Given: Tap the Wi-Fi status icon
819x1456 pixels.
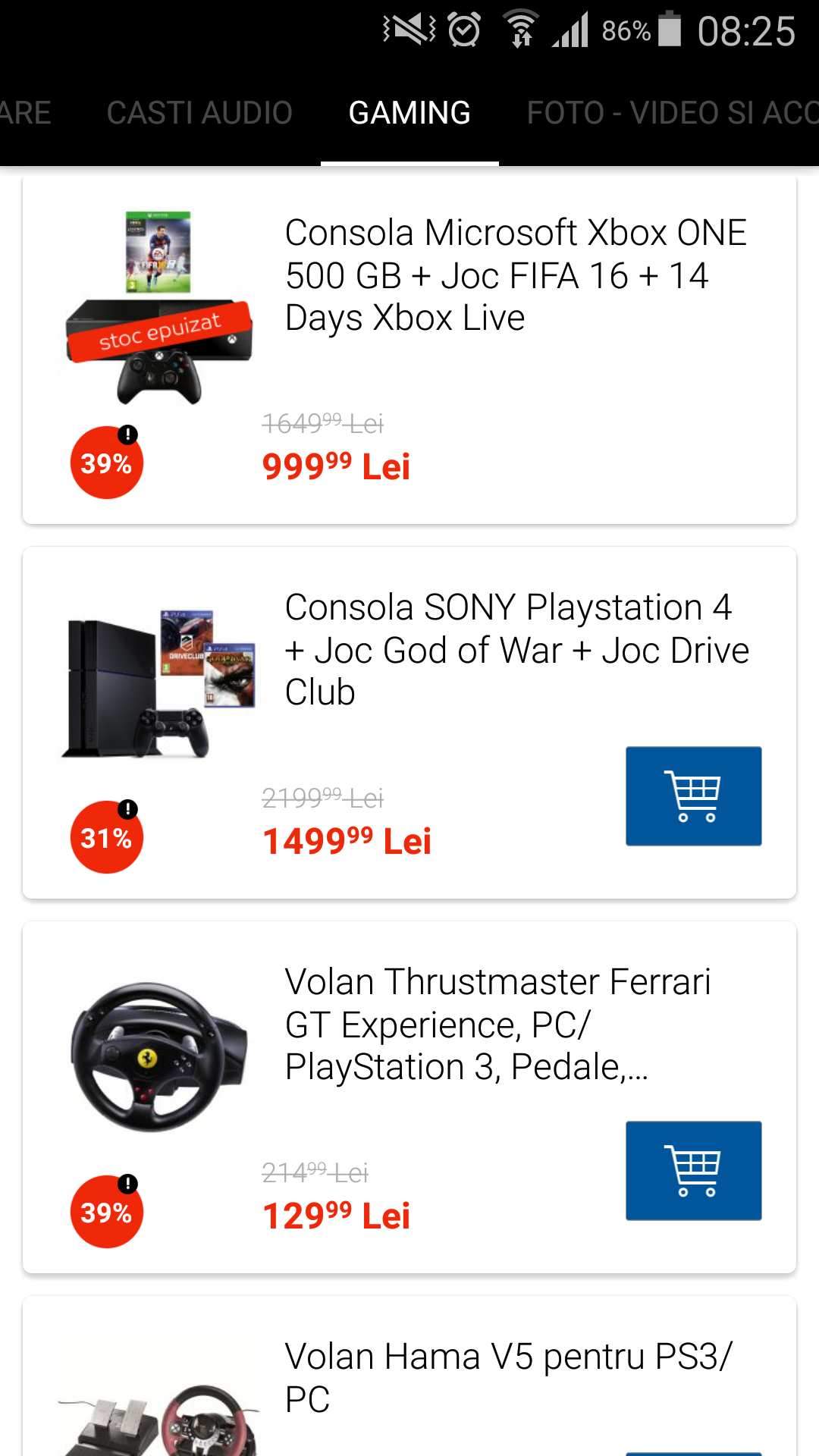Looking at the screenshot, I should coord(522,30).
